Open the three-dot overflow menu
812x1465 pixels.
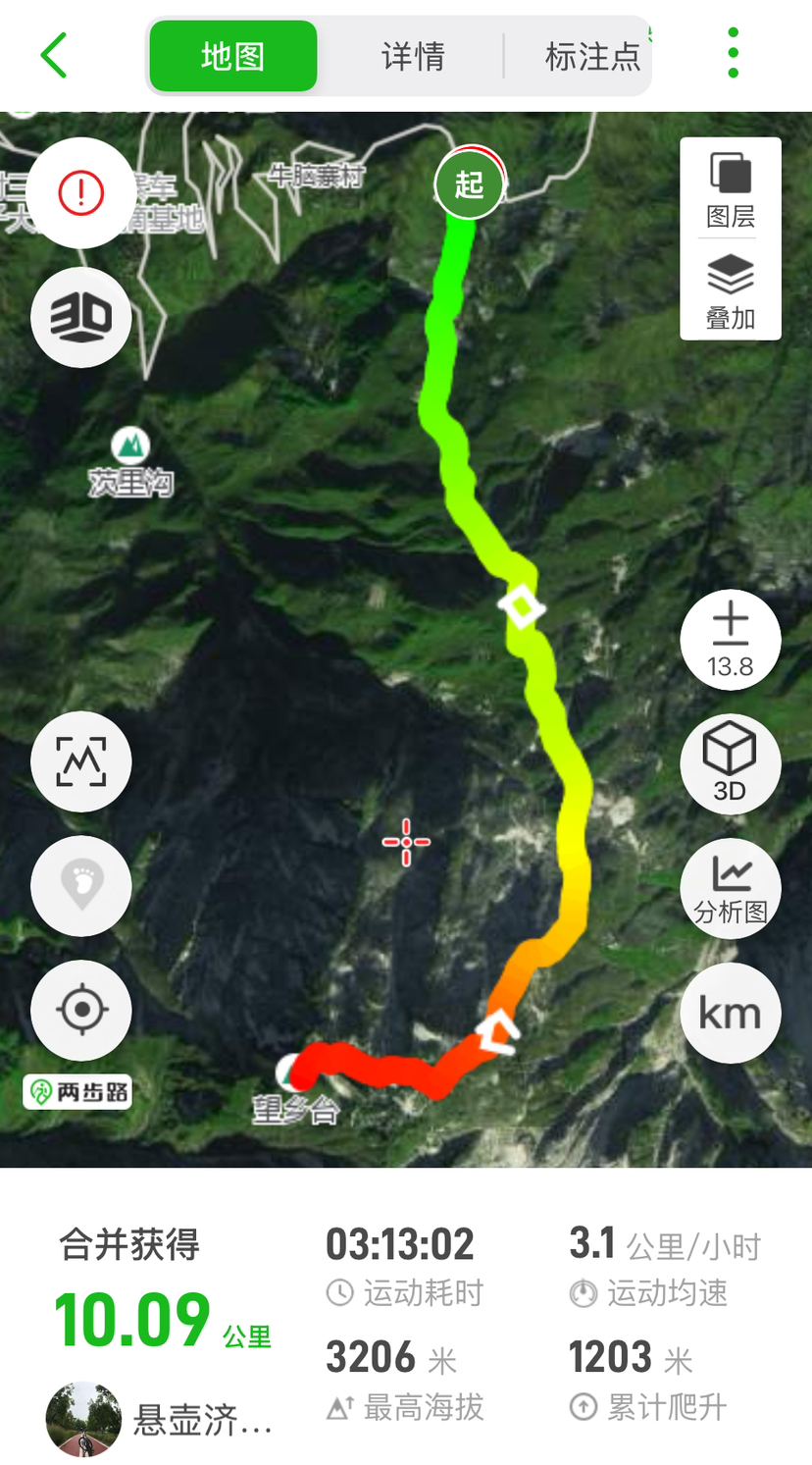(x=733, y=54)
